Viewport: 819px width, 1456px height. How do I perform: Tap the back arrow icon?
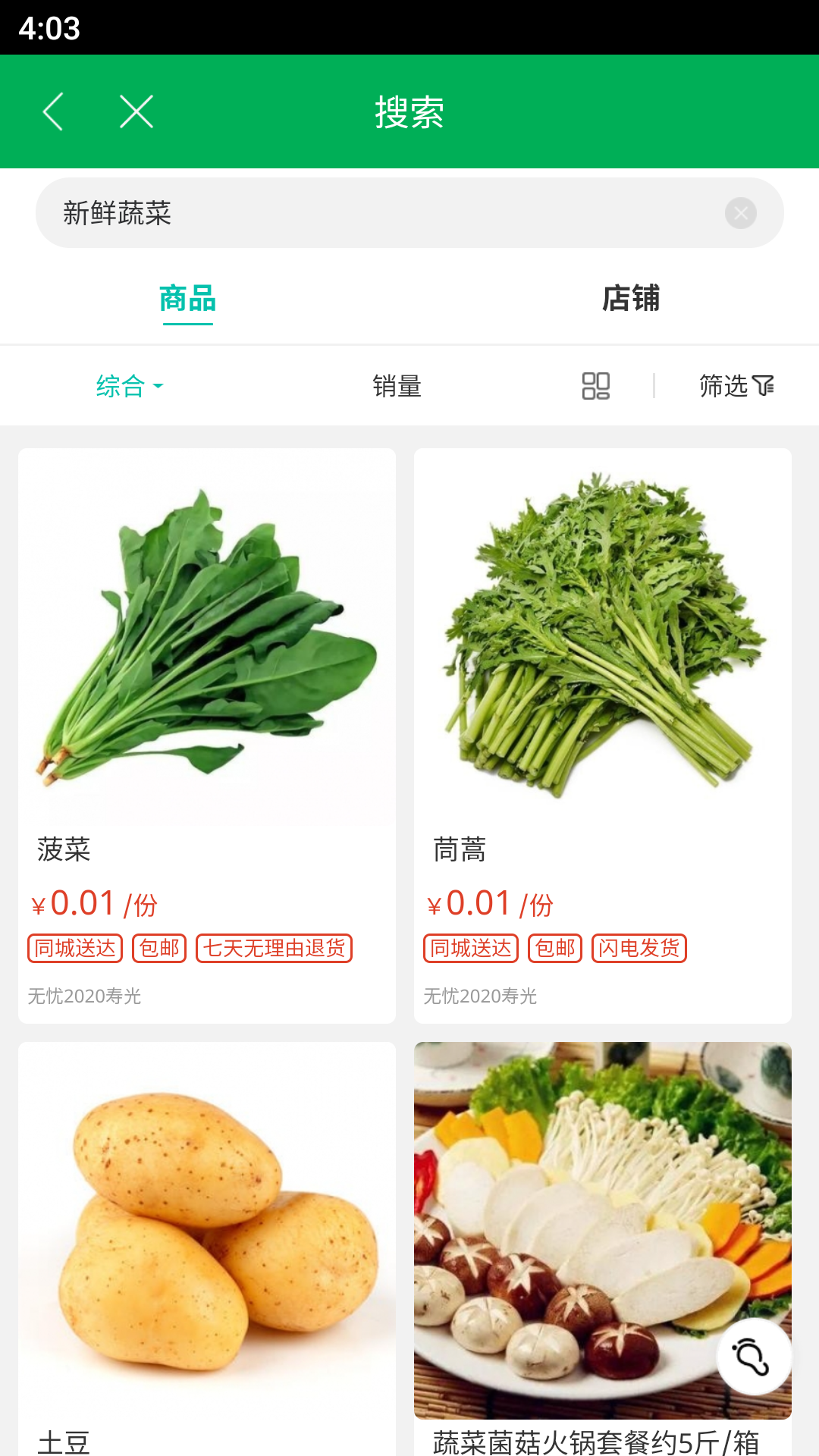[53, 111]
